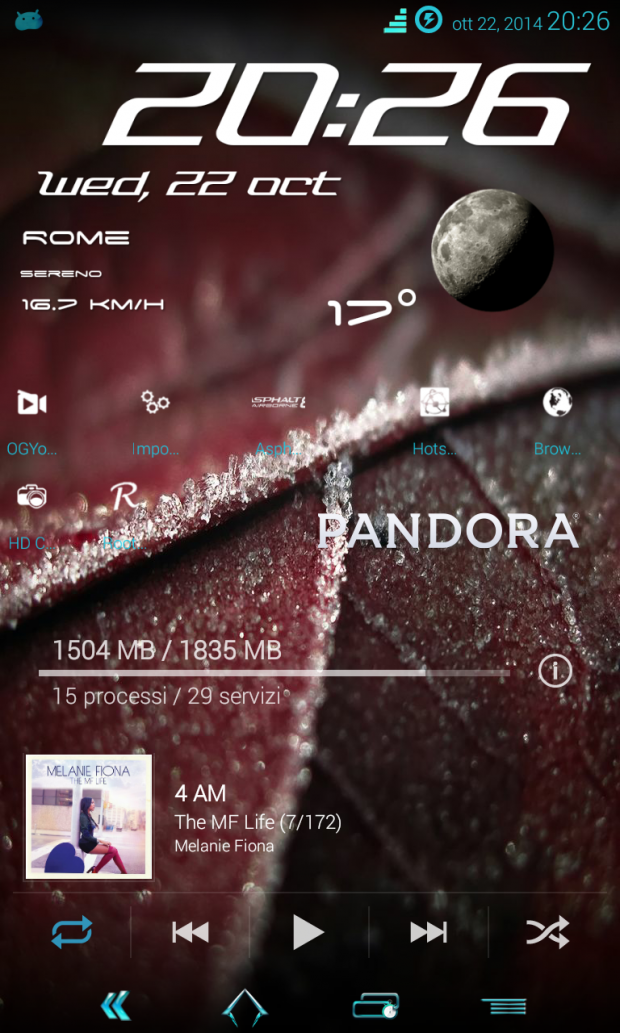Screen dimensions: 620x1033
Task: Skip to the next track
Action: tap(428, 932)
